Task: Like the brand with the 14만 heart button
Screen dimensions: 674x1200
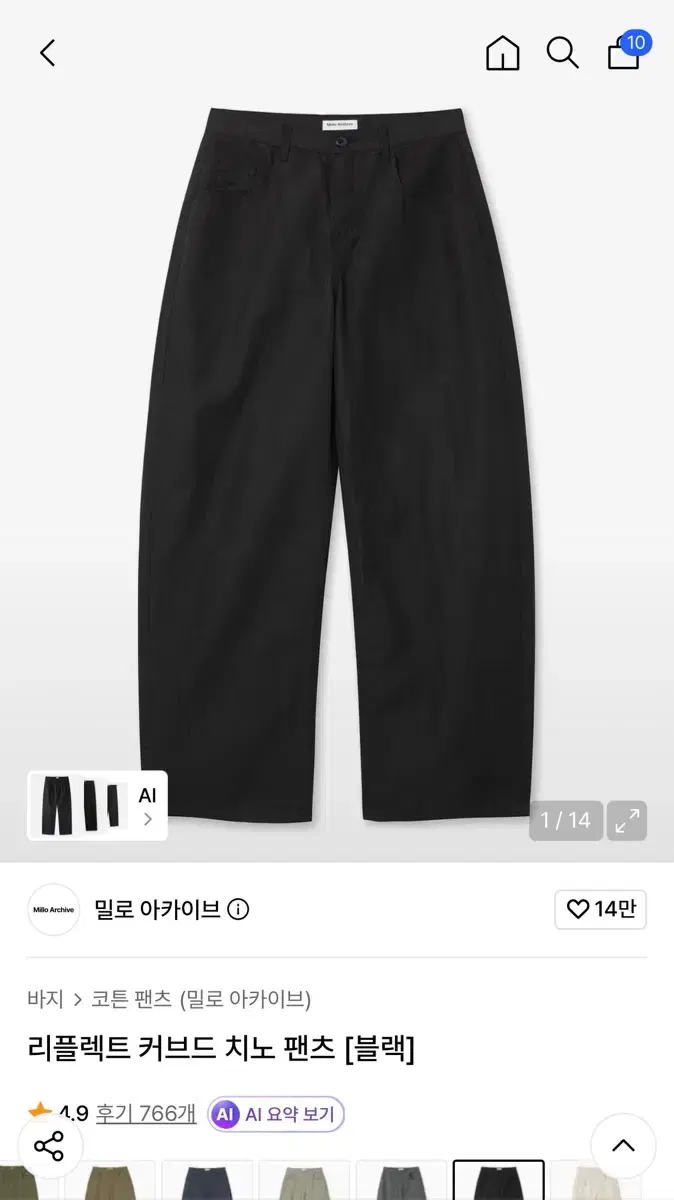Action: (601, 909)
